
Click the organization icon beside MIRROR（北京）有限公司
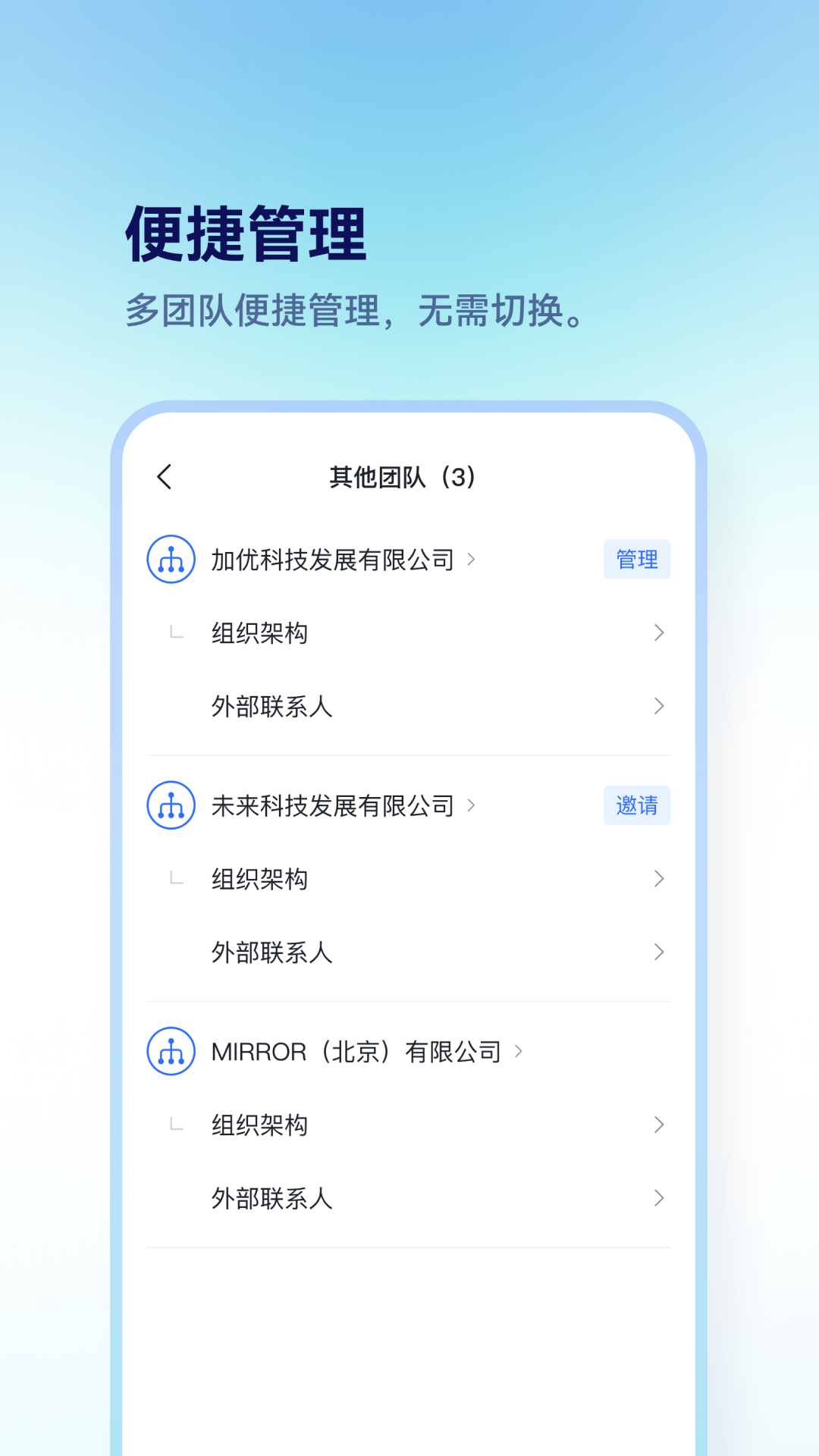pos(171,1051)
